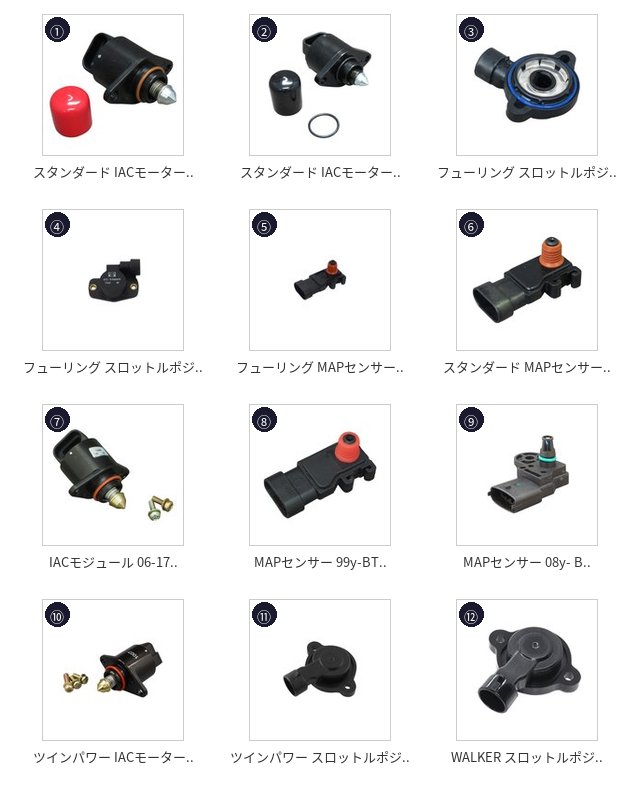The width and height of the screenshot is (641, 800).
Task: Select item 4, the フューリング スロットルポジ product
Action: [x=113, y=280]
